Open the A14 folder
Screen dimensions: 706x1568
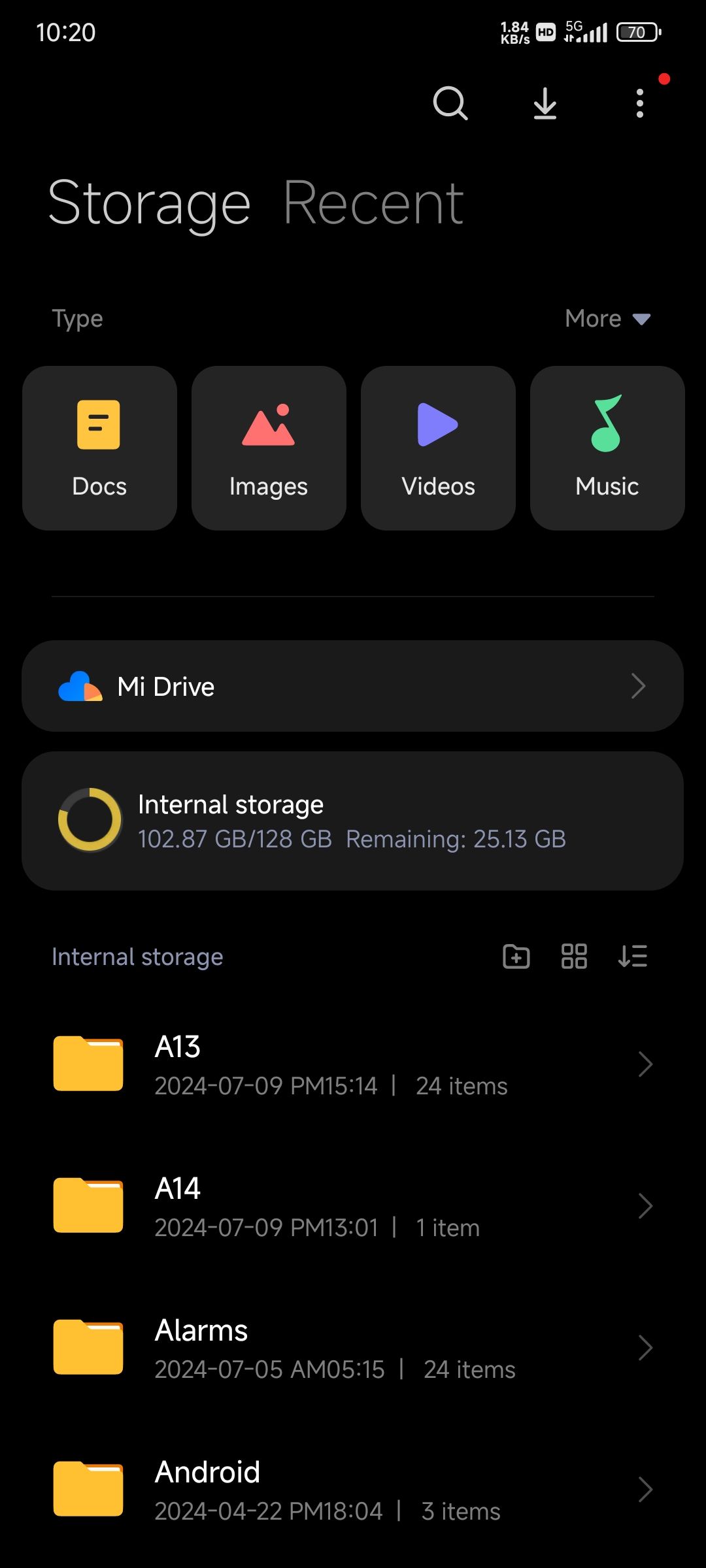[x=353, y=1206]
